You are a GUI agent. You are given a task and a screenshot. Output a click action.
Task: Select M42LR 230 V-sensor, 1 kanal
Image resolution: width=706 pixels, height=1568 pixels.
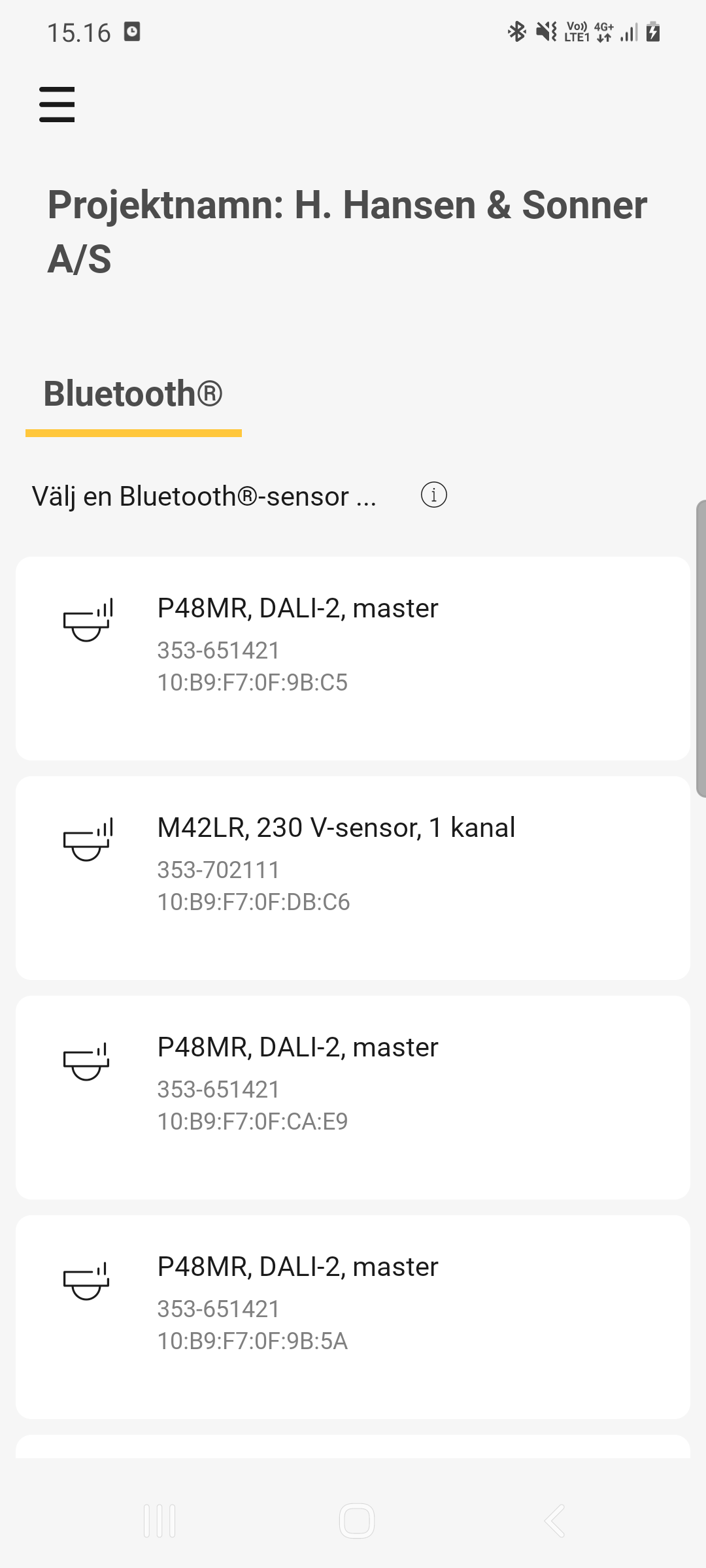click(x=353, y=877)
